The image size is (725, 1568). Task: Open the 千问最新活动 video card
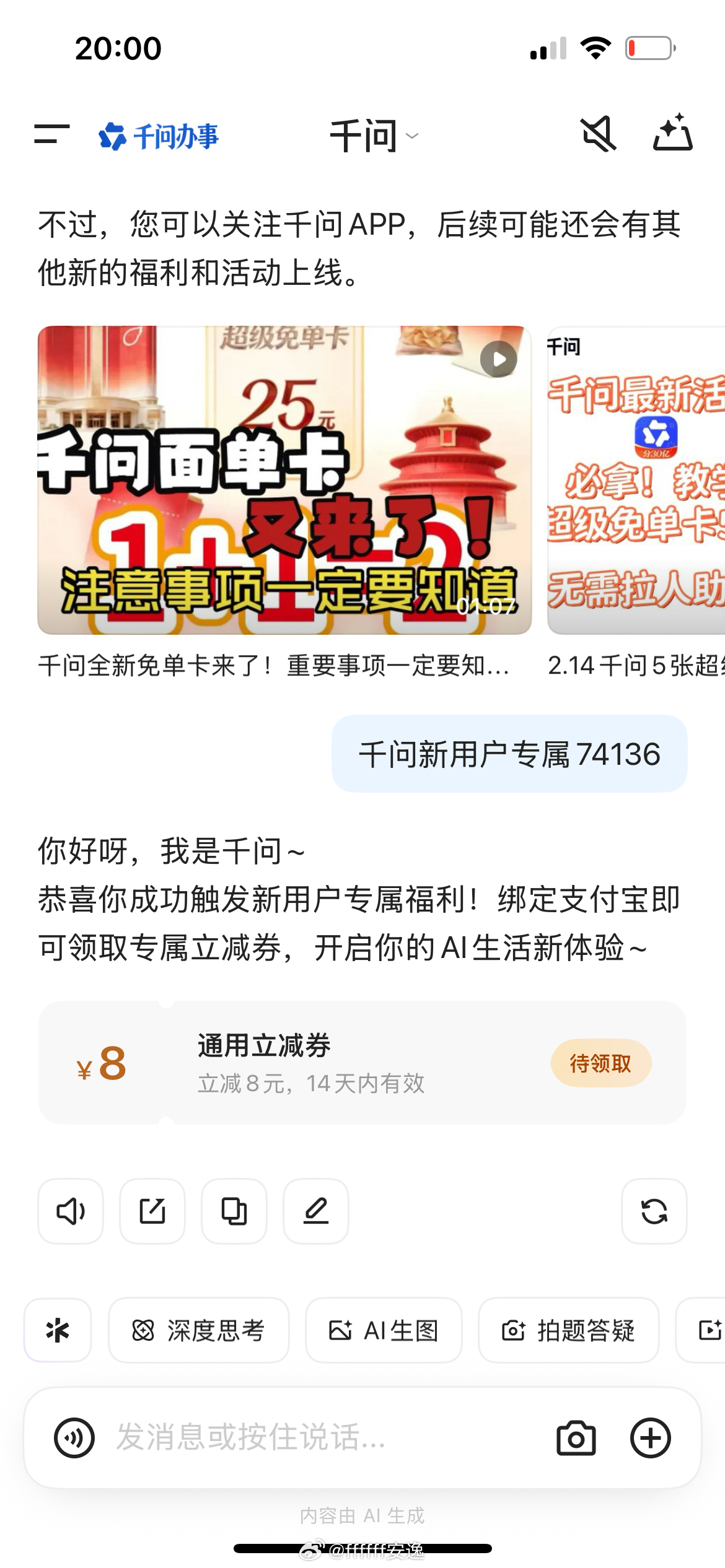tap(636, 480)
